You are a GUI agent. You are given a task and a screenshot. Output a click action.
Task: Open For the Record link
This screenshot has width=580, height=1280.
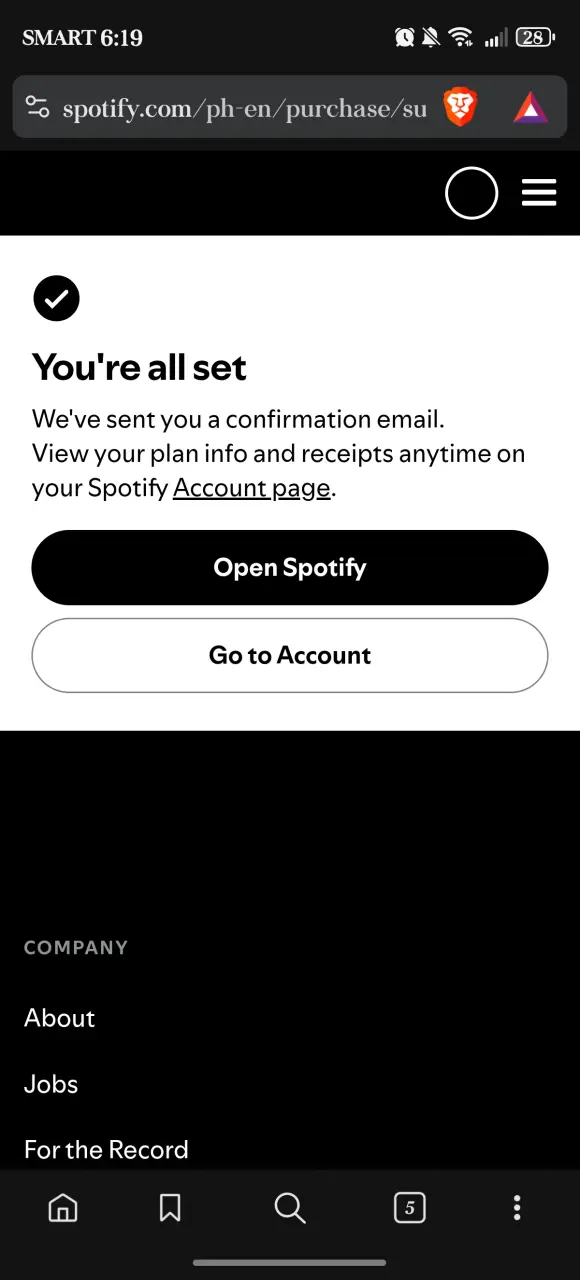pyautogui.click(x=106, y=1150)
